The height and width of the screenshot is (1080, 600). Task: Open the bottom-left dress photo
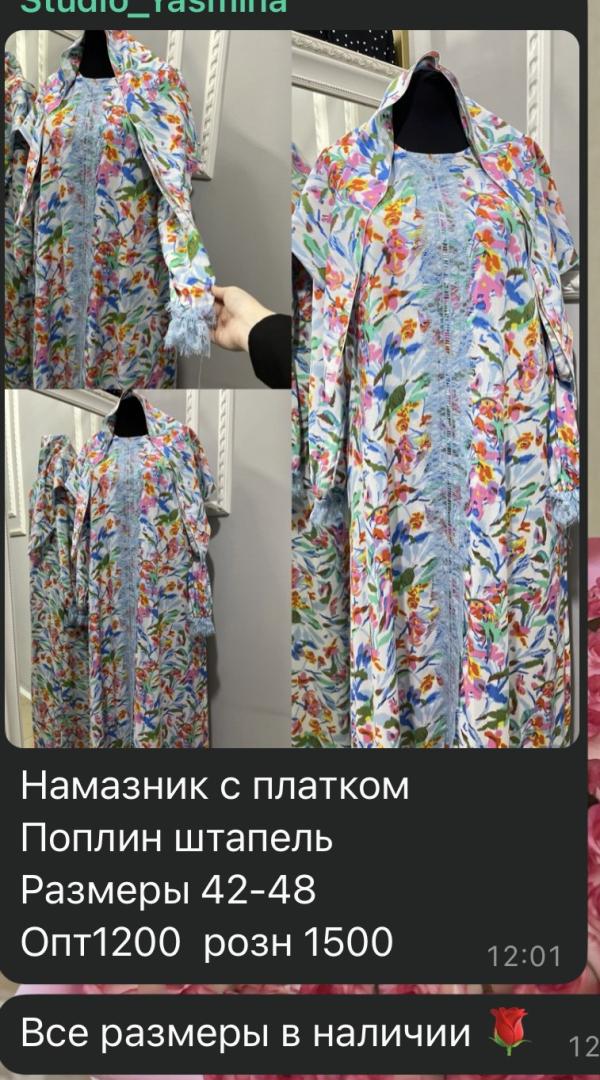147,569
